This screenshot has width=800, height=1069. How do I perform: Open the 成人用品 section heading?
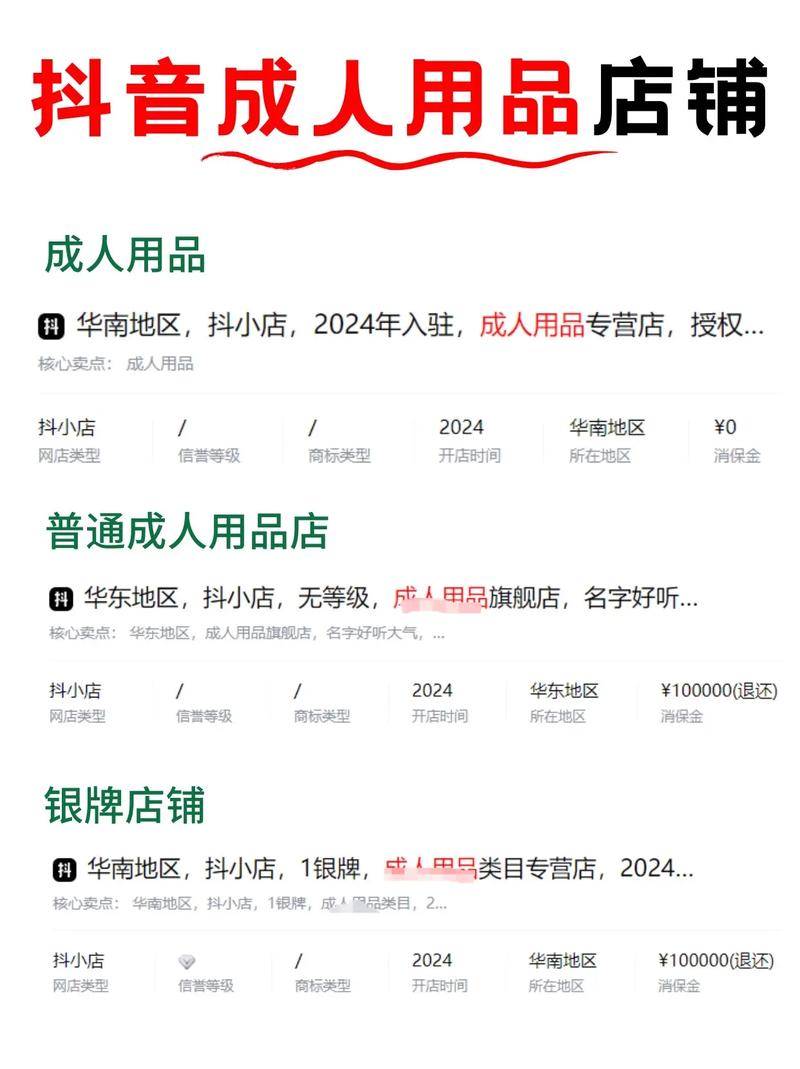[124, 254]
